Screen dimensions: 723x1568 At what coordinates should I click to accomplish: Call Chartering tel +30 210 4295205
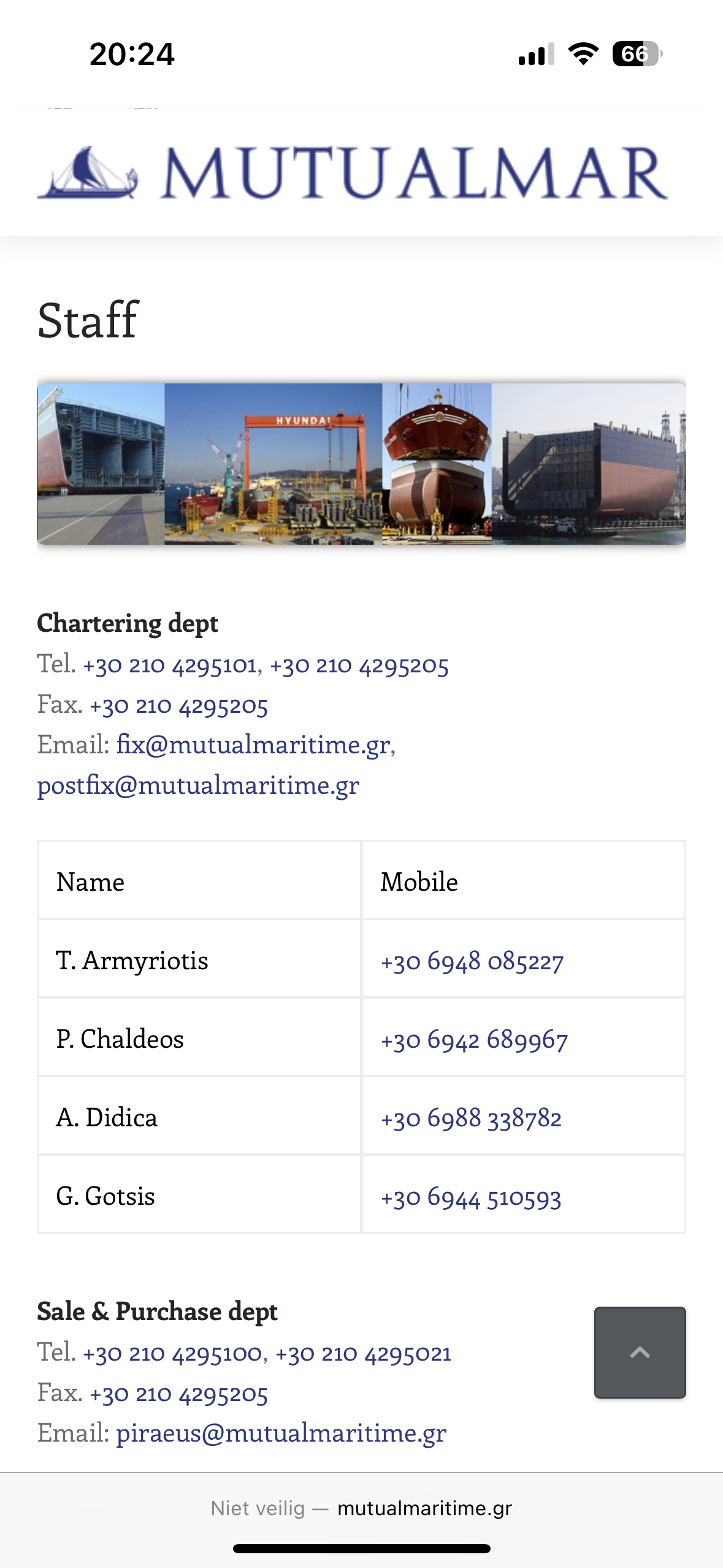click(x=359, y=665)
